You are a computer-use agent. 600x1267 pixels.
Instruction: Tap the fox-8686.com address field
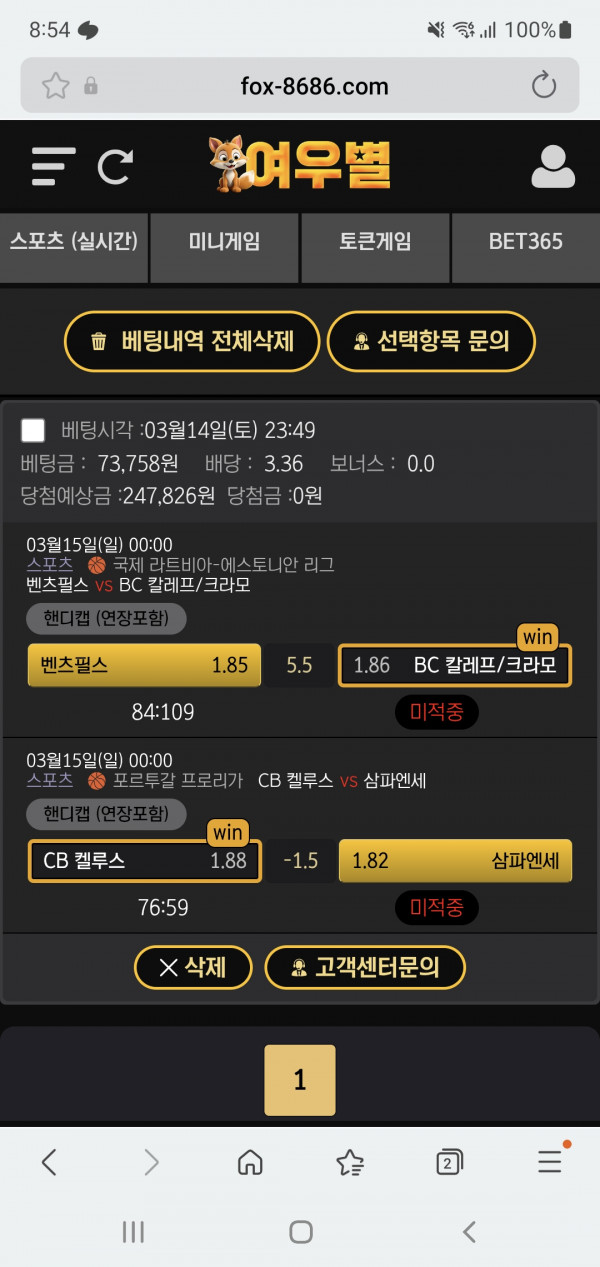(300, 86)
